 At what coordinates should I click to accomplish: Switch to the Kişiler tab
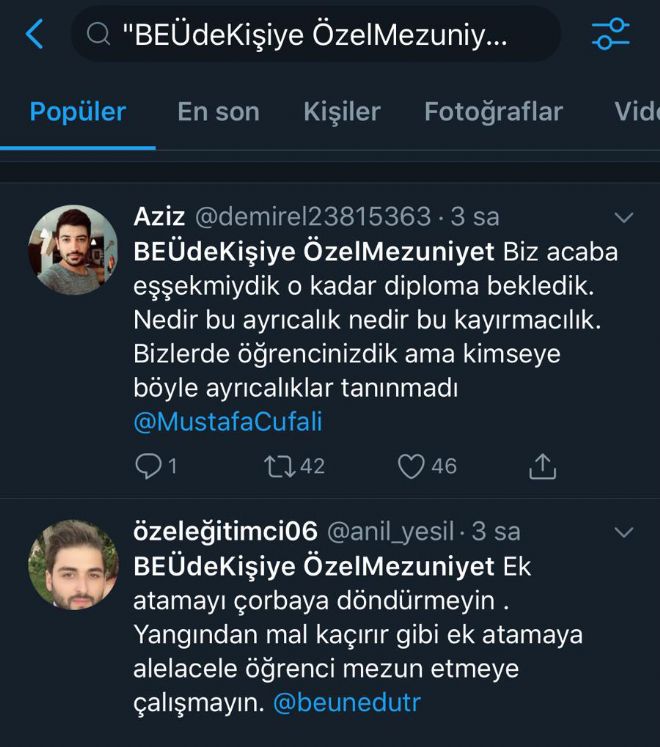[342, 111]
